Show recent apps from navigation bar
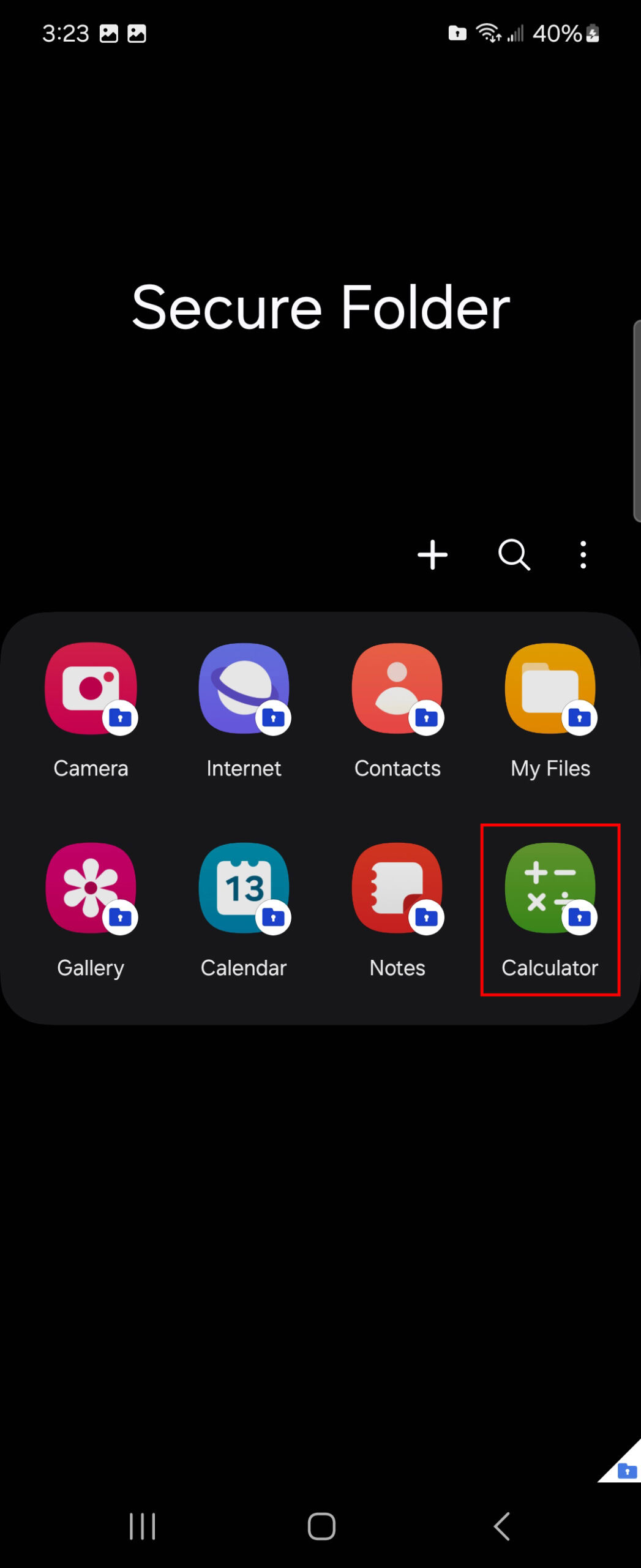Viewport: 641px width, 1568px height. coord(142,1526)
